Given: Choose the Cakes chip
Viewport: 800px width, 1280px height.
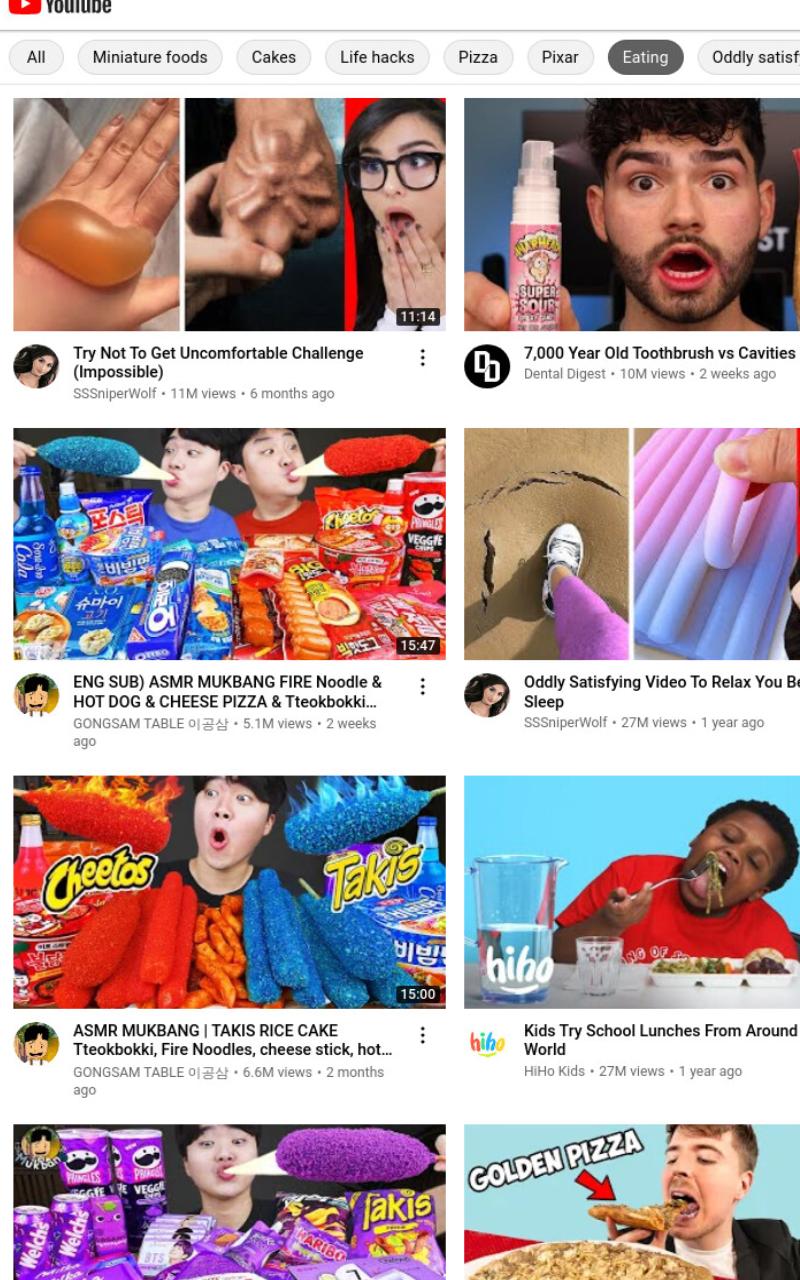Looking at the screenshot, I should click(x=274, y=57).
